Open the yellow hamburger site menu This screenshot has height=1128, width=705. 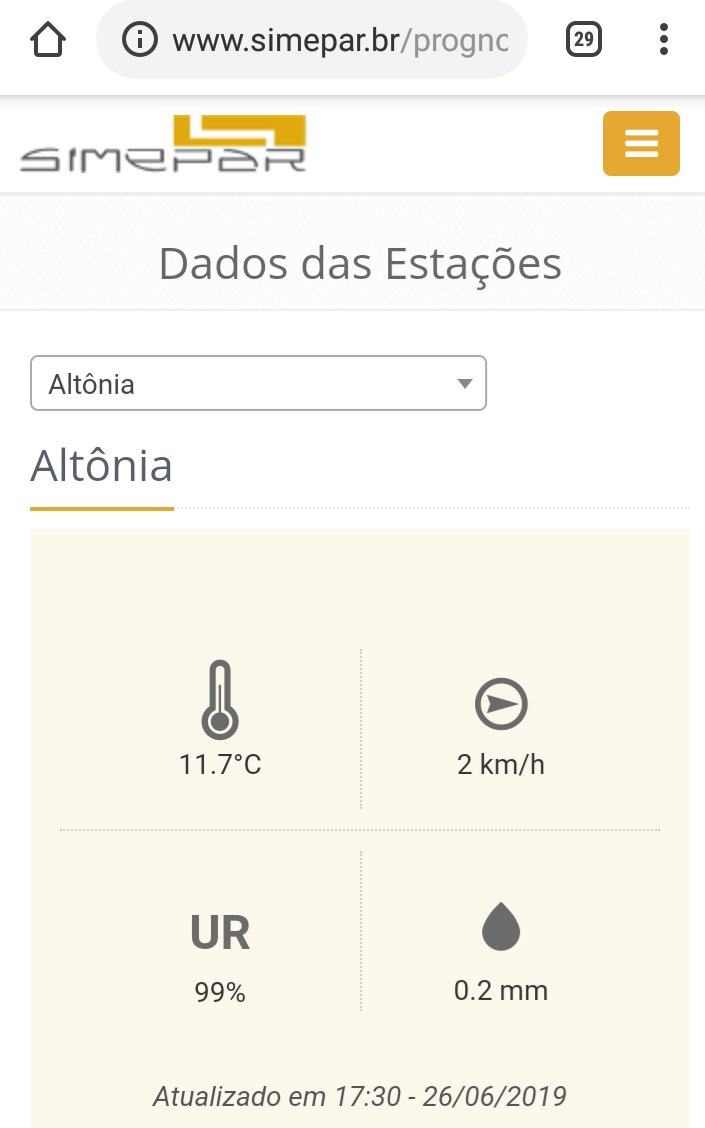[641, 143]
